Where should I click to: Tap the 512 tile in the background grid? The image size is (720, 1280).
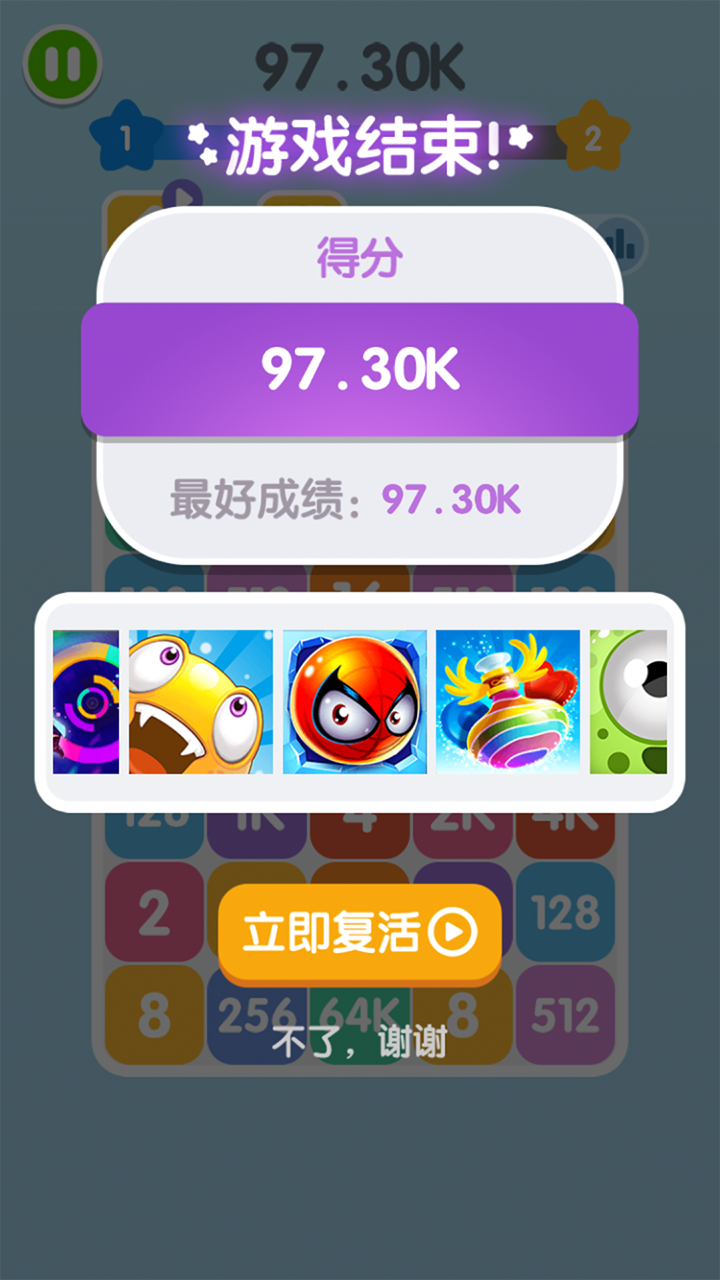(565, 1017)
